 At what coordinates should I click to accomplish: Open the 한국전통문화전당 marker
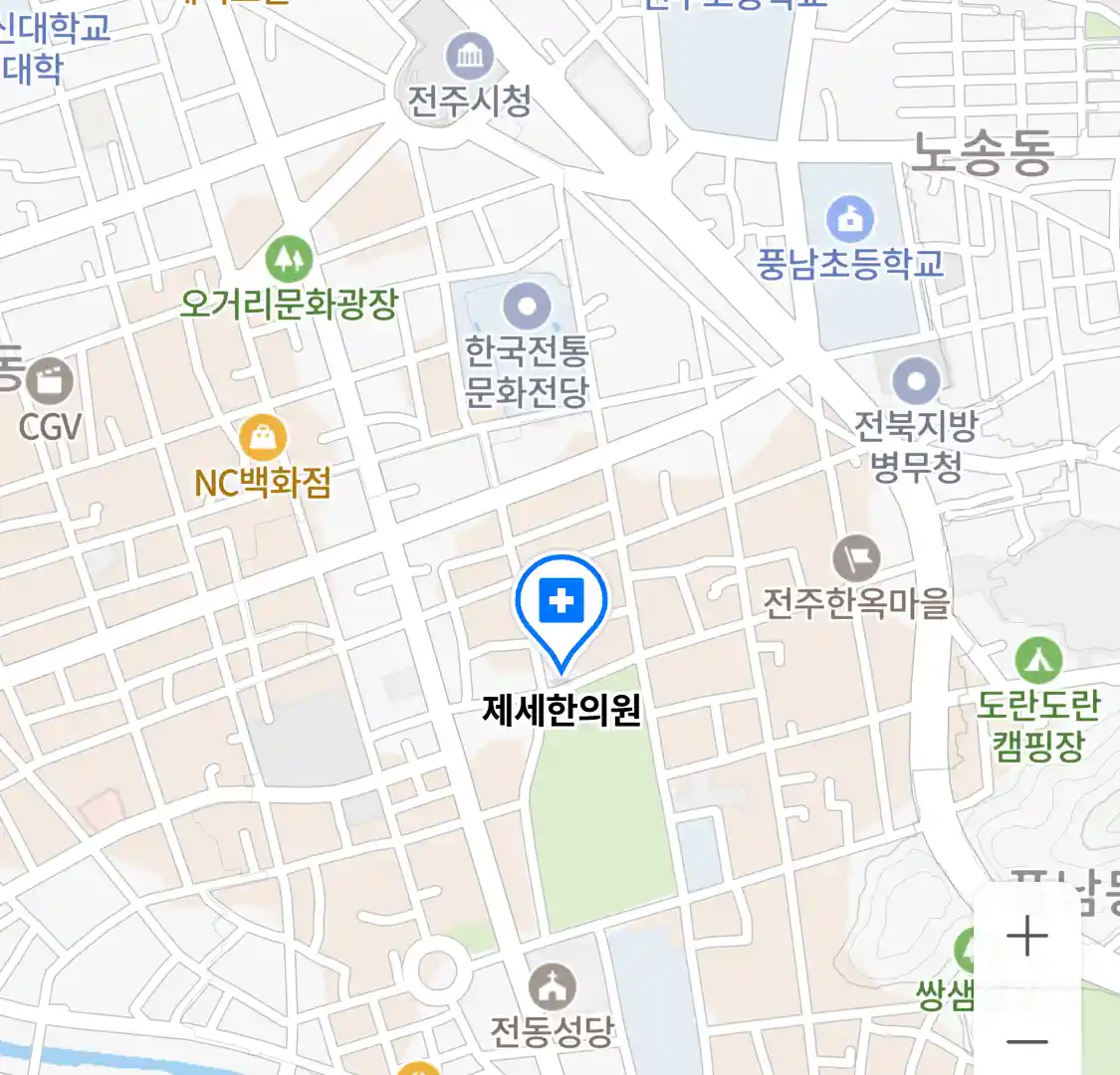(527, 305)
